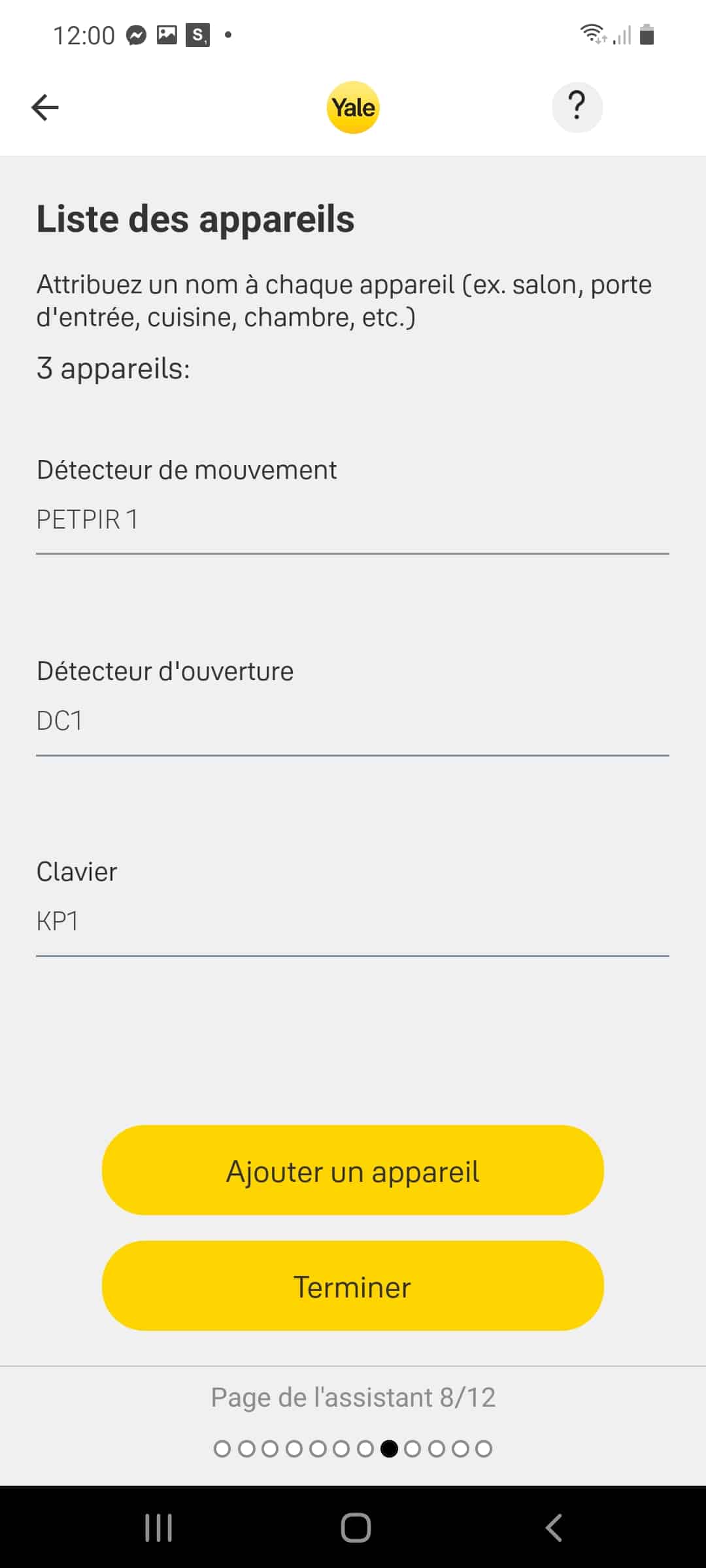Viewport: 706px width, 1568px height.
Task: Open recent apps from navigation bar
Action: tap(158, 1527)
